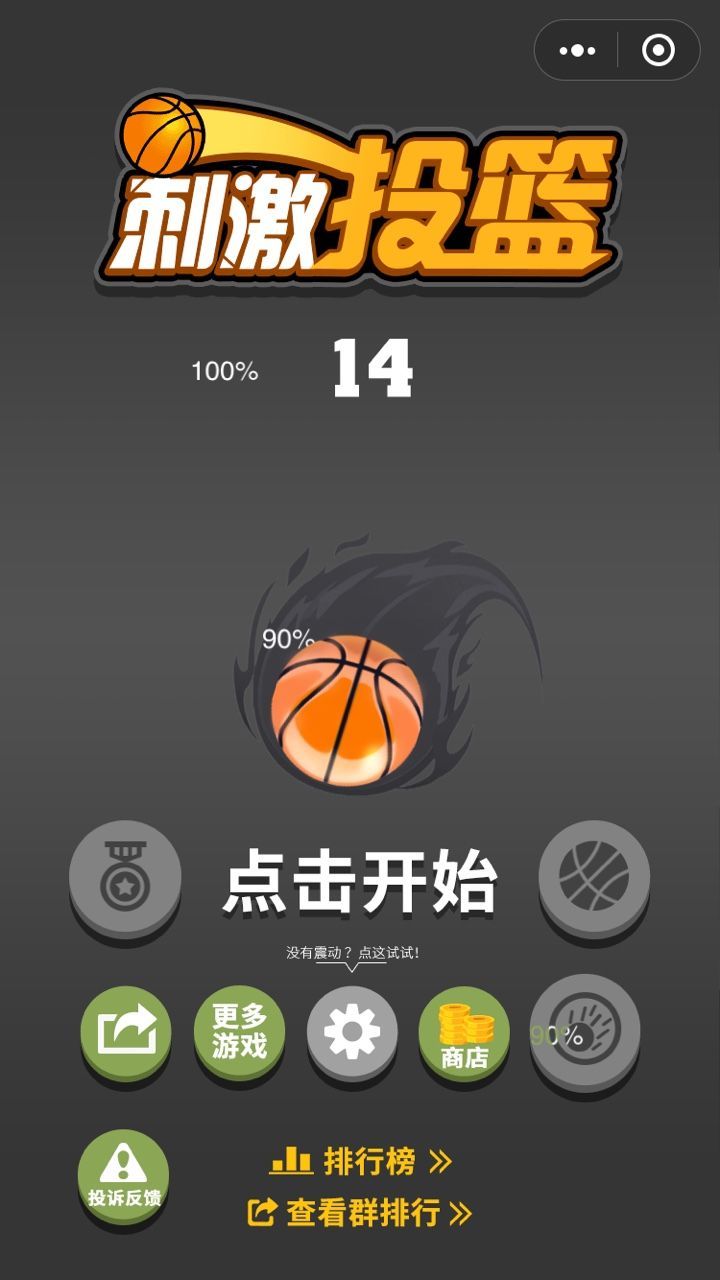Open the basketball skin selection button
This screenshot has height=1280, width=720.
tap(594, 875)
